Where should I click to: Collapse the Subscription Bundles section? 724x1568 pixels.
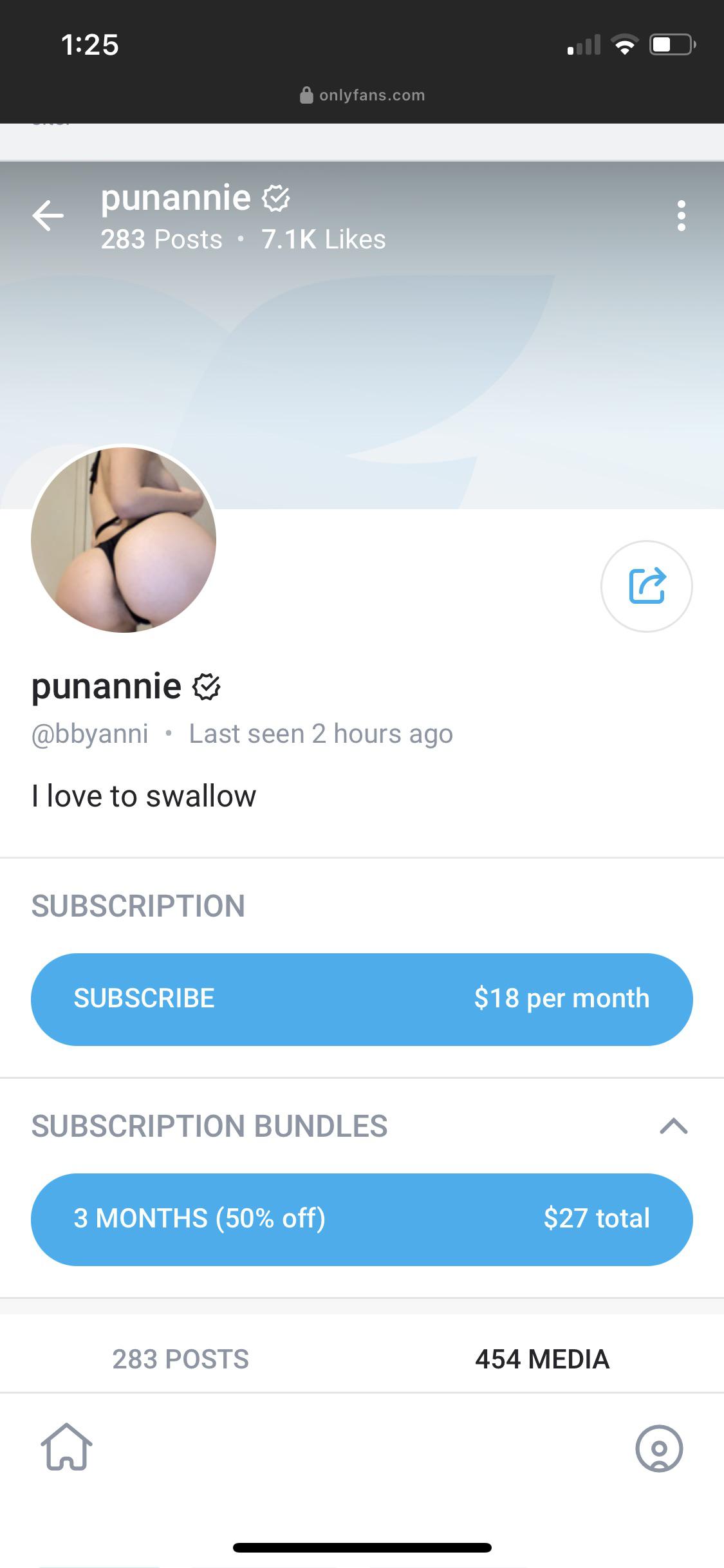click(x=673, y=1126)
